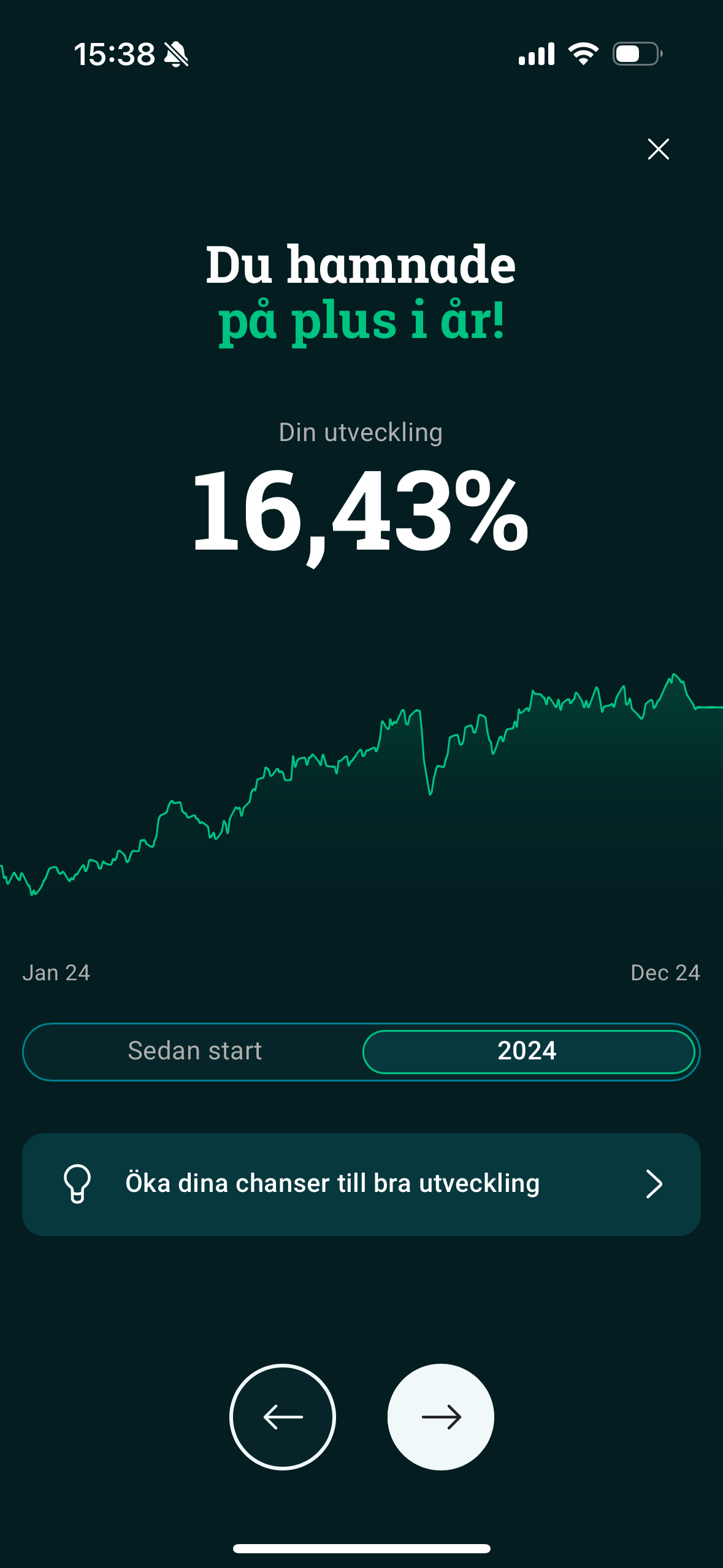This screenshot has height=1568, width=723.
Task: Switch to the Sedan start view
Action: 194,1051
